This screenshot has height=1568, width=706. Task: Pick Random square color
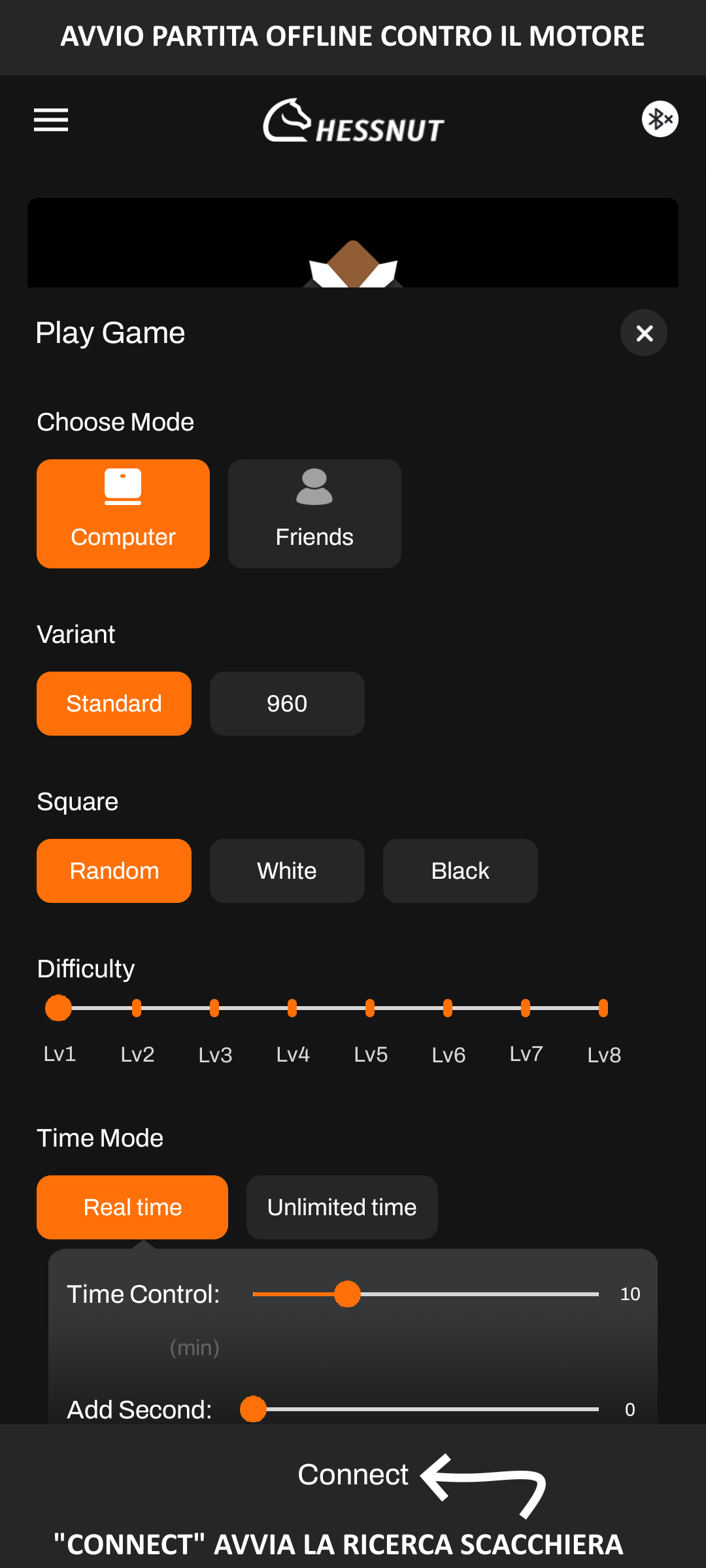point(114,871)
